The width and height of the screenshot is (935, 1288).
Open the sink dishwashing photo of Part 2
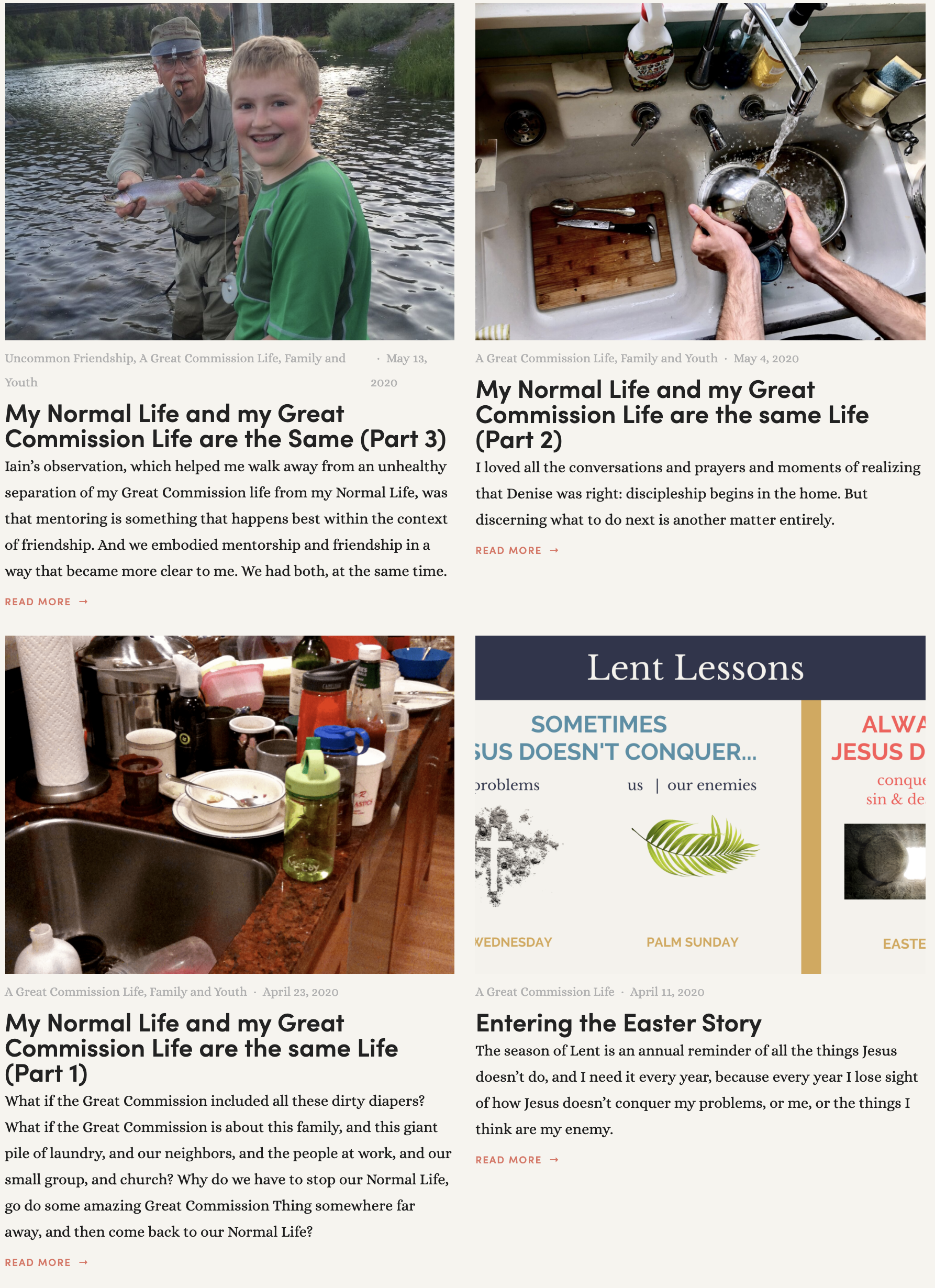[700, 172]
